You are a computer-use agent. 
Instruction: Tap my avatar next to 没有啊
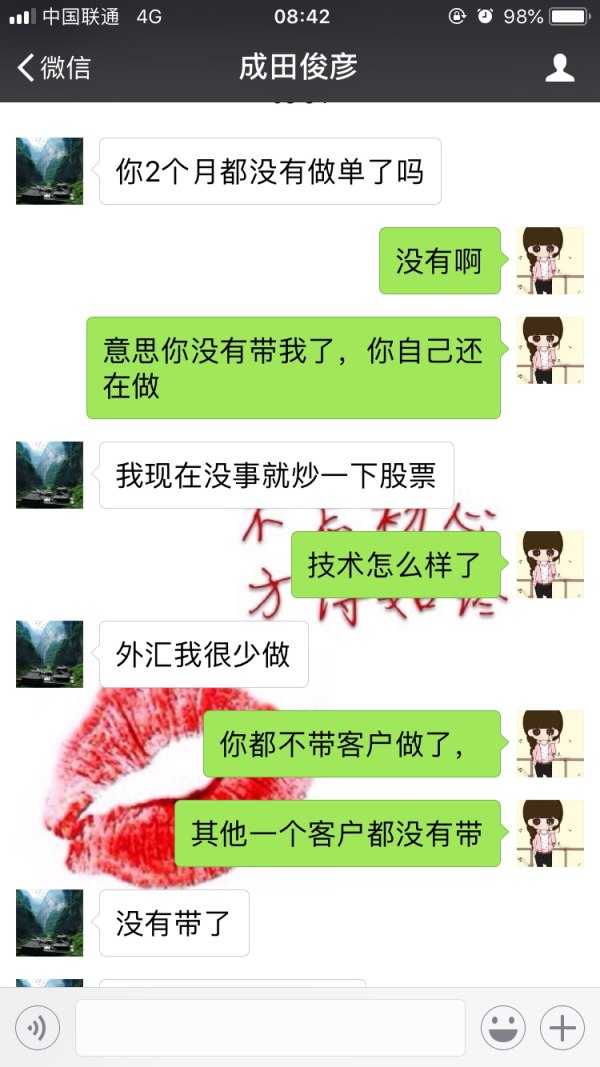point(550,261)
